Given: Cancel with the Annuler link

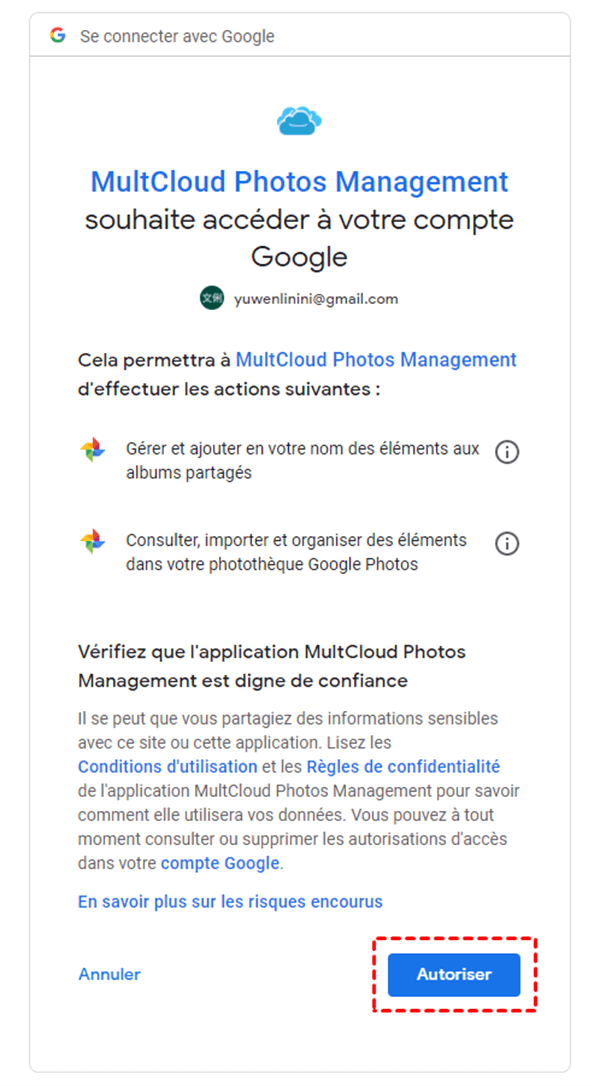Looking at the screenshot, I should tap(109, 974).
